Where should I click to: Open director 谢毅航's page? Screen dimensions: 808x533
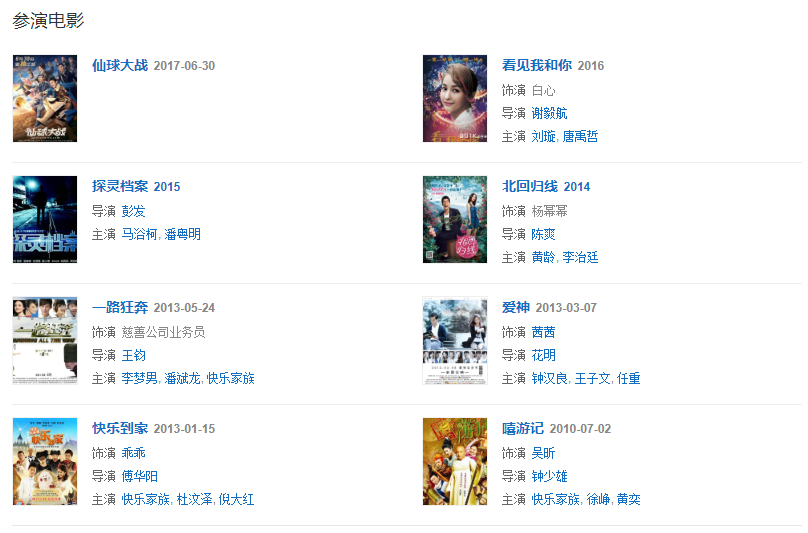pyautogui.click(x=549, y=113)
